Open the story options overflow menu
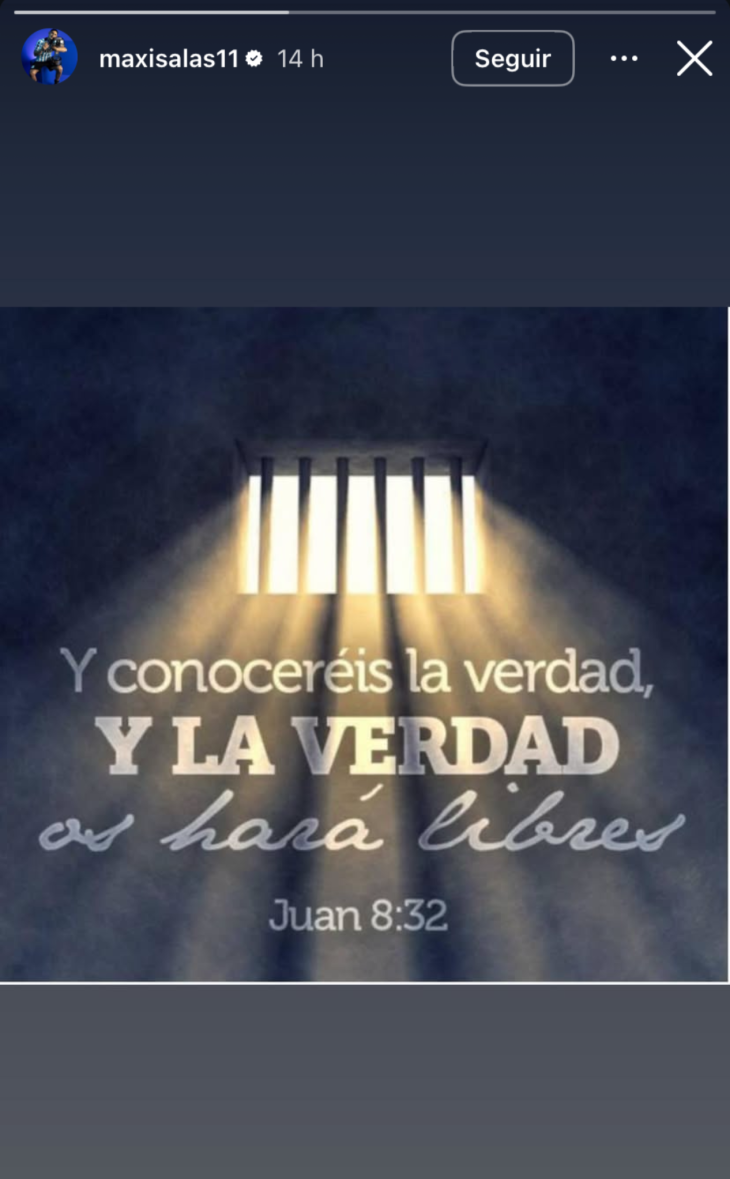The height and width of the screenshot is (1179, 730). (x=624, y=59)
